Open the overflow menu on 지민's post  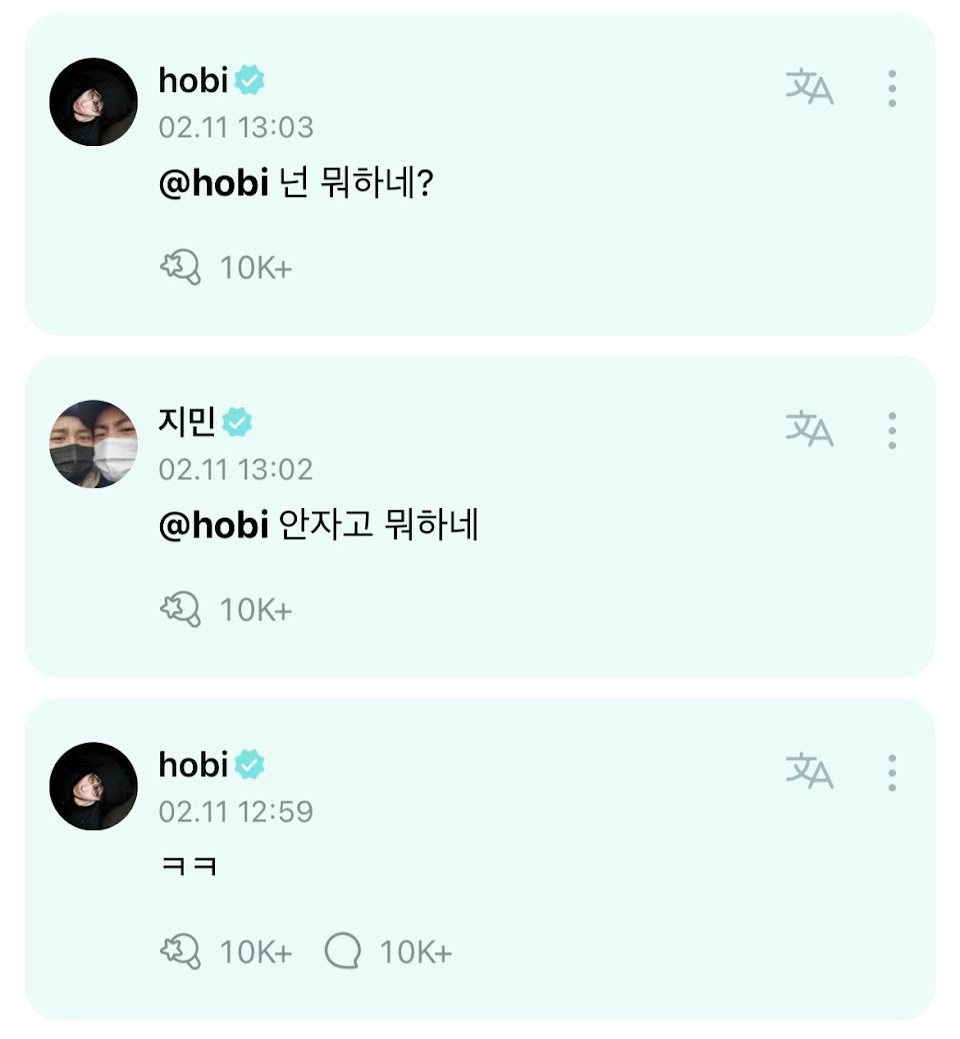click(891, 430)
